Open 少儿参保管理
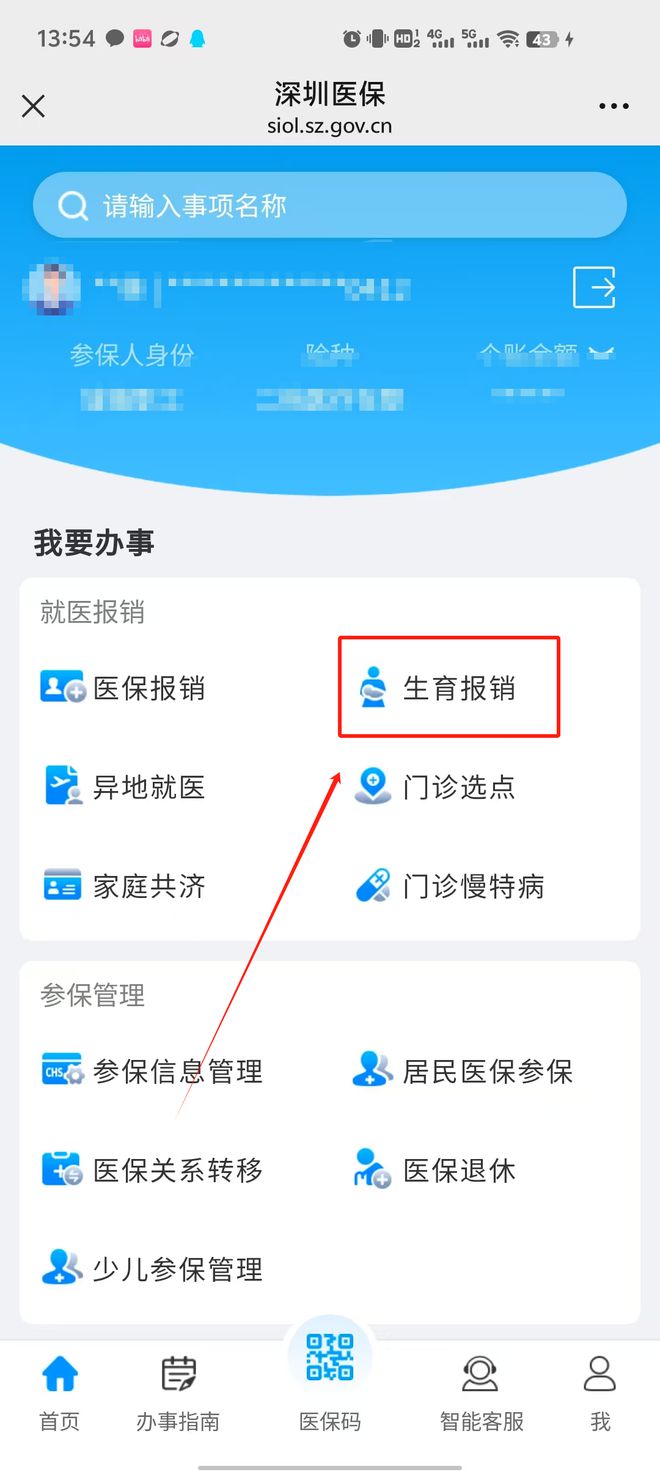 pyautogui.click(x=151, y=1269)
